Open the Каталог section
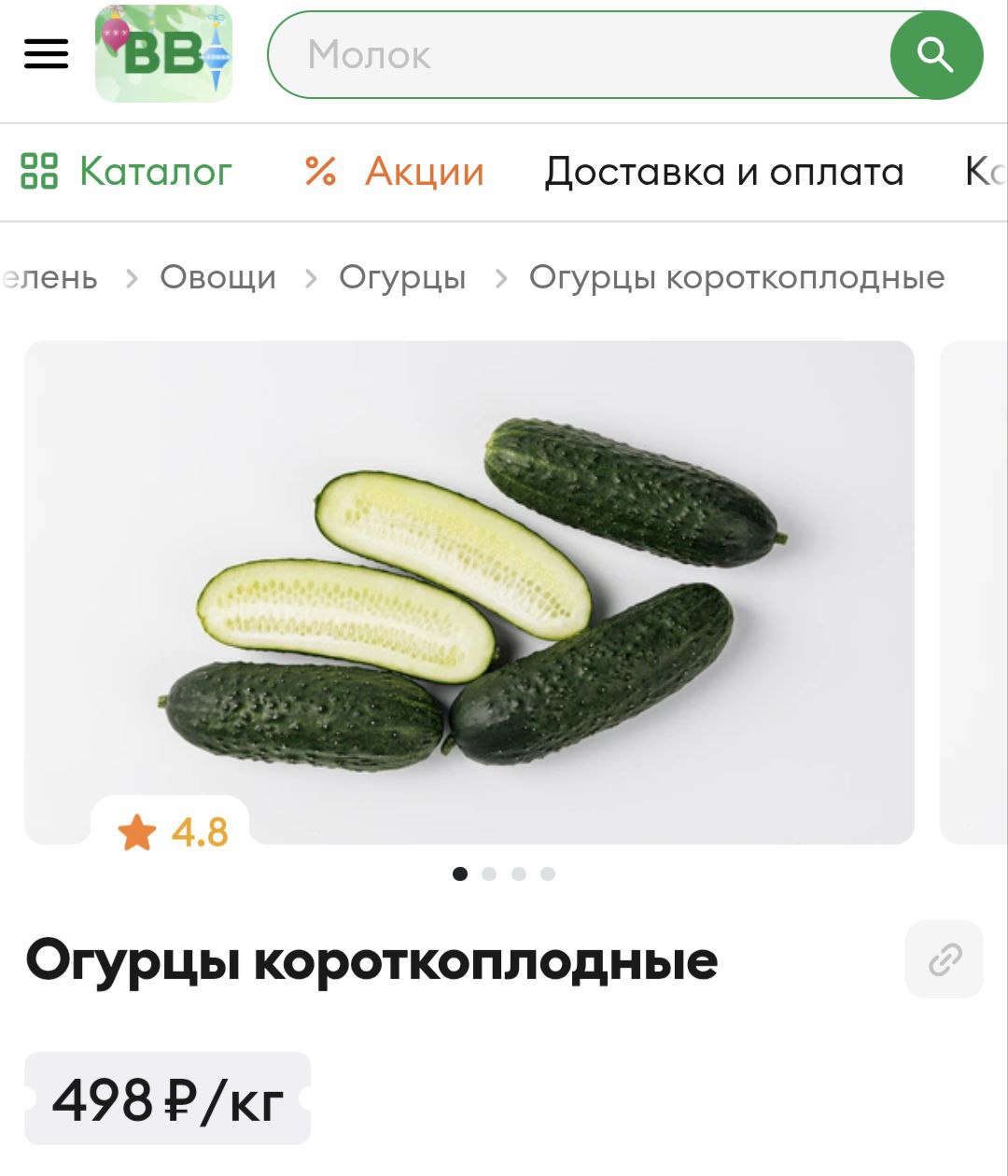 click(127, 172)
